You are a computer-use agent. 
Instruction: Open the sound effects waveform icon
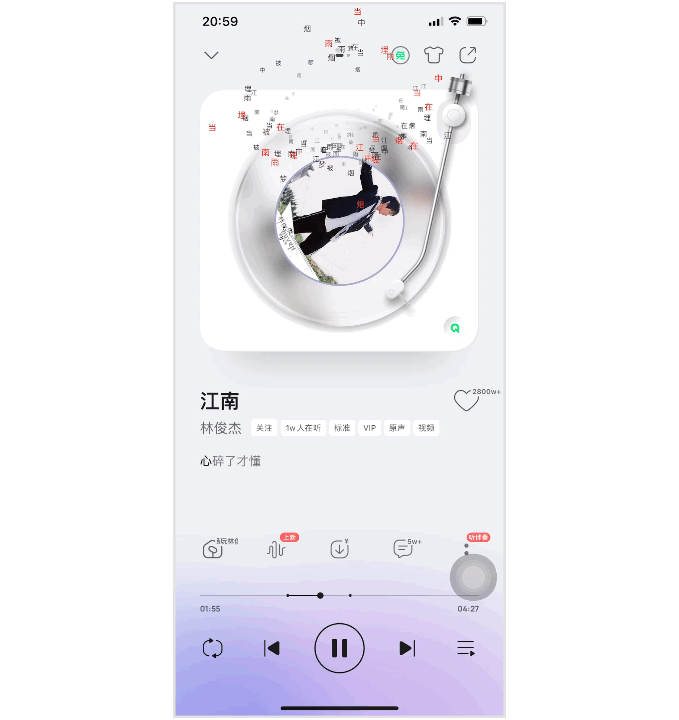pyautogui.click(x=277, y=549)
